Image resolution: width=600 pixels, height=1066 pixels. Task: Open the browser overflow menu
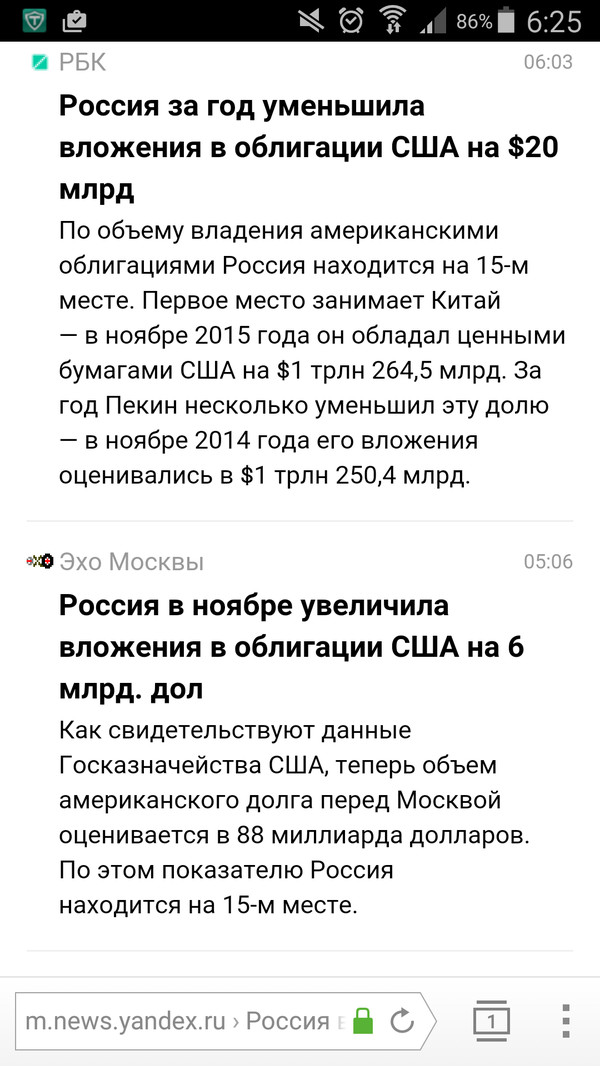tap(566, 1020)
